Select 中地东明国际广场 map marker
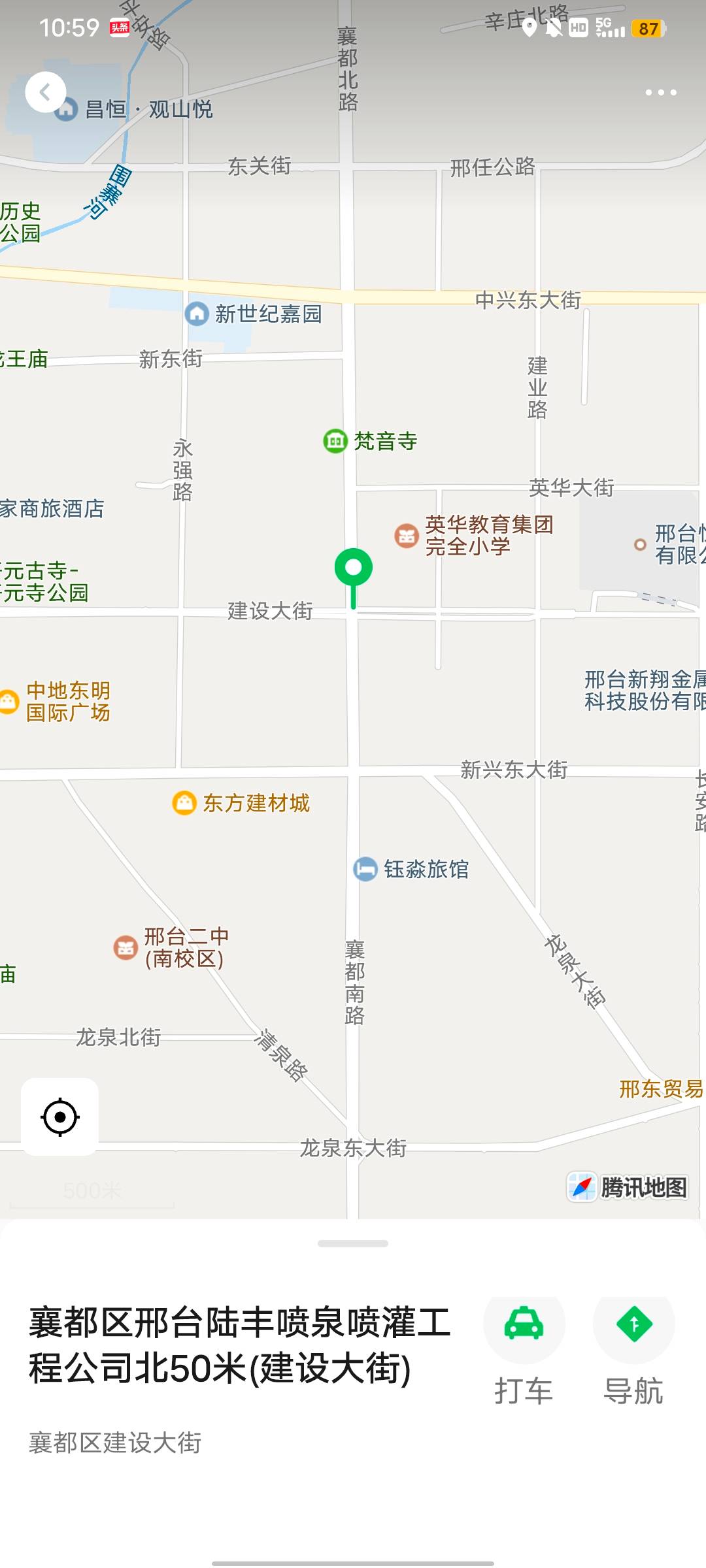Screen dimensions: 706x1568 [9, 702]
